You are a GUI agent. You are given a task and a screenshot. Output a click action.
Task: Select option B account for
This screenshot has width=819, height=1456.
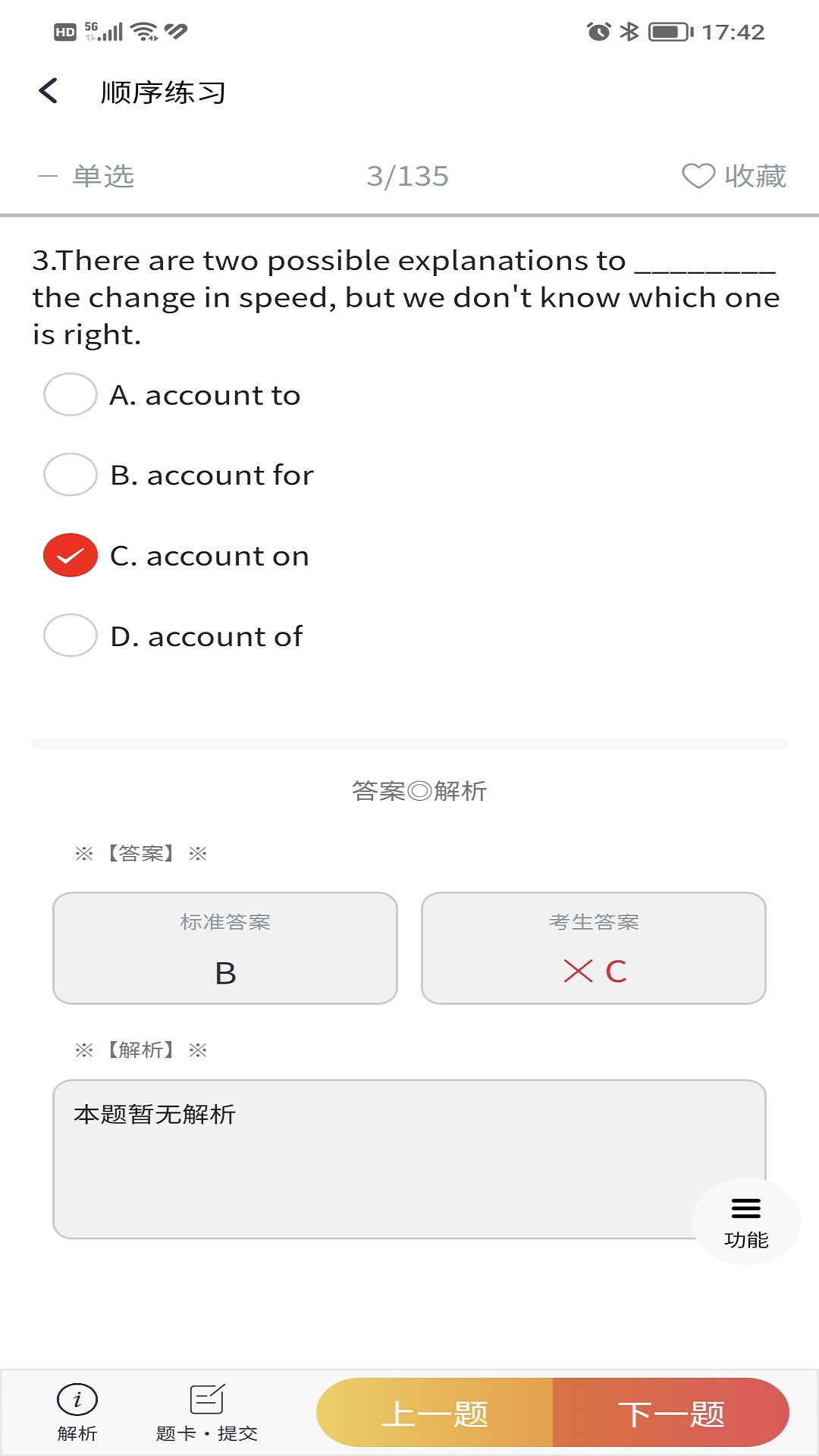tap(69, 475)
